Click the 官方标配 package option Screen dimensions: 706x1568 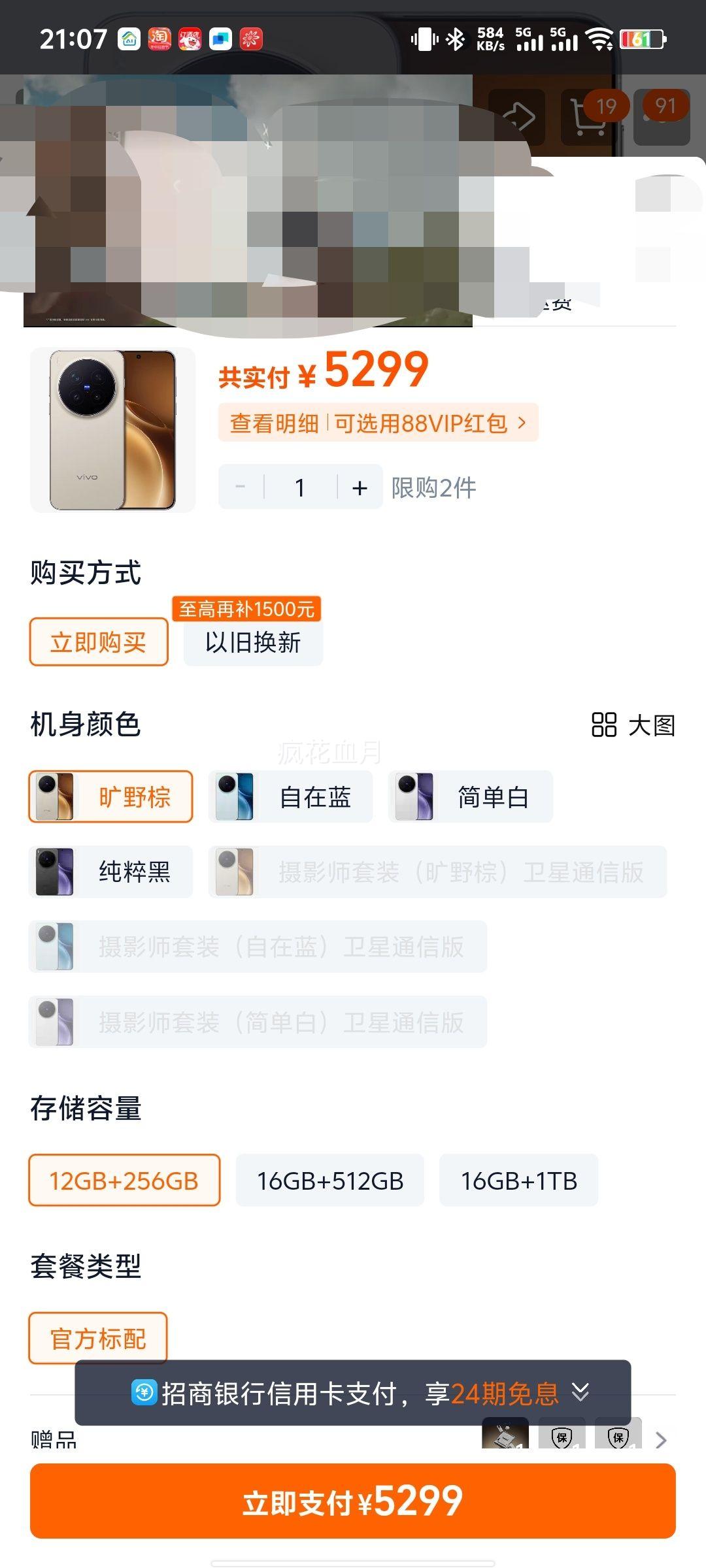tap(97, 1338)
